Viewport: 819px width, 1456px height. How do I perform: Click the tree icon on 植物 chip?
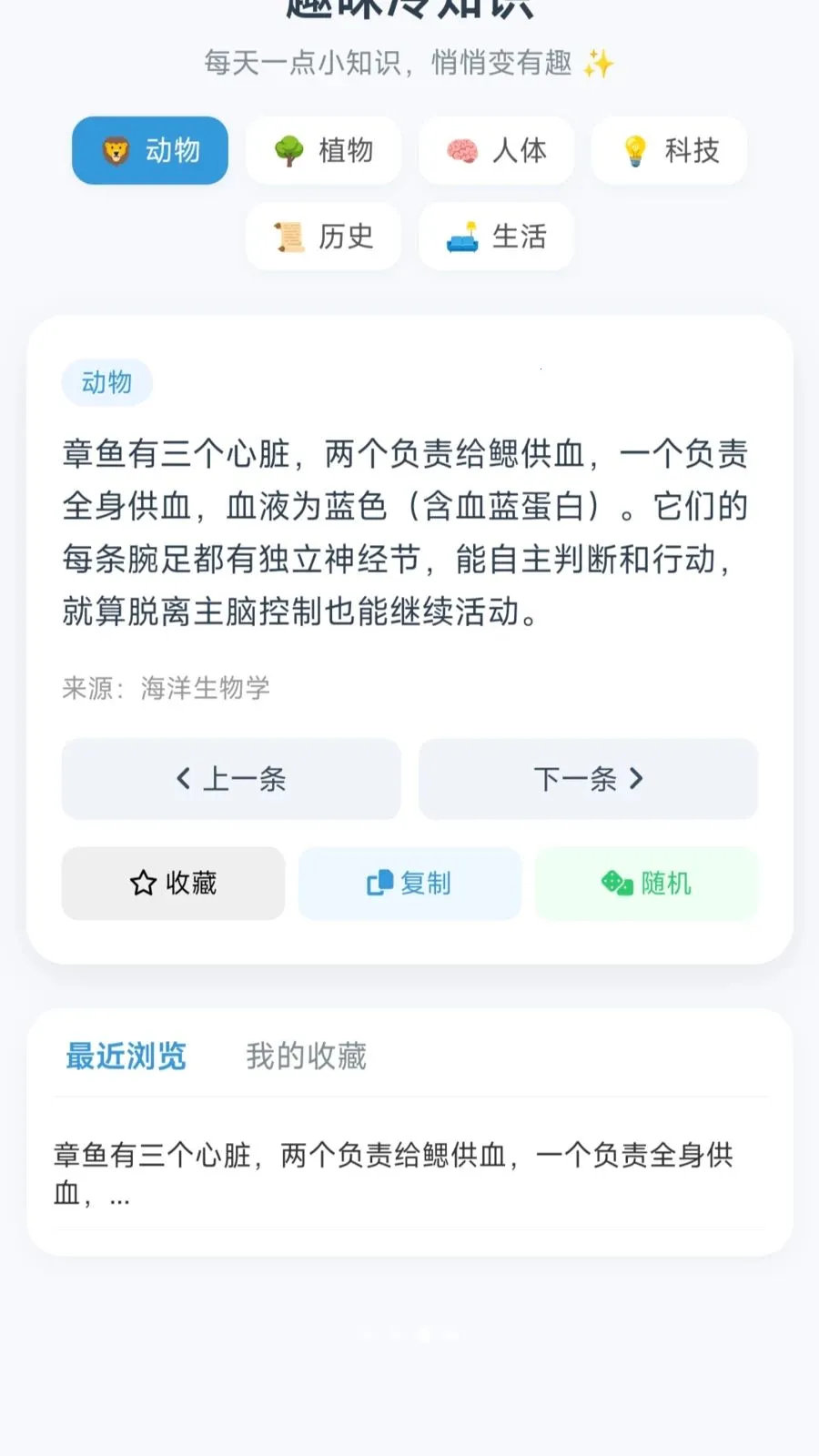pyautogui.click(x=288, y=151)
